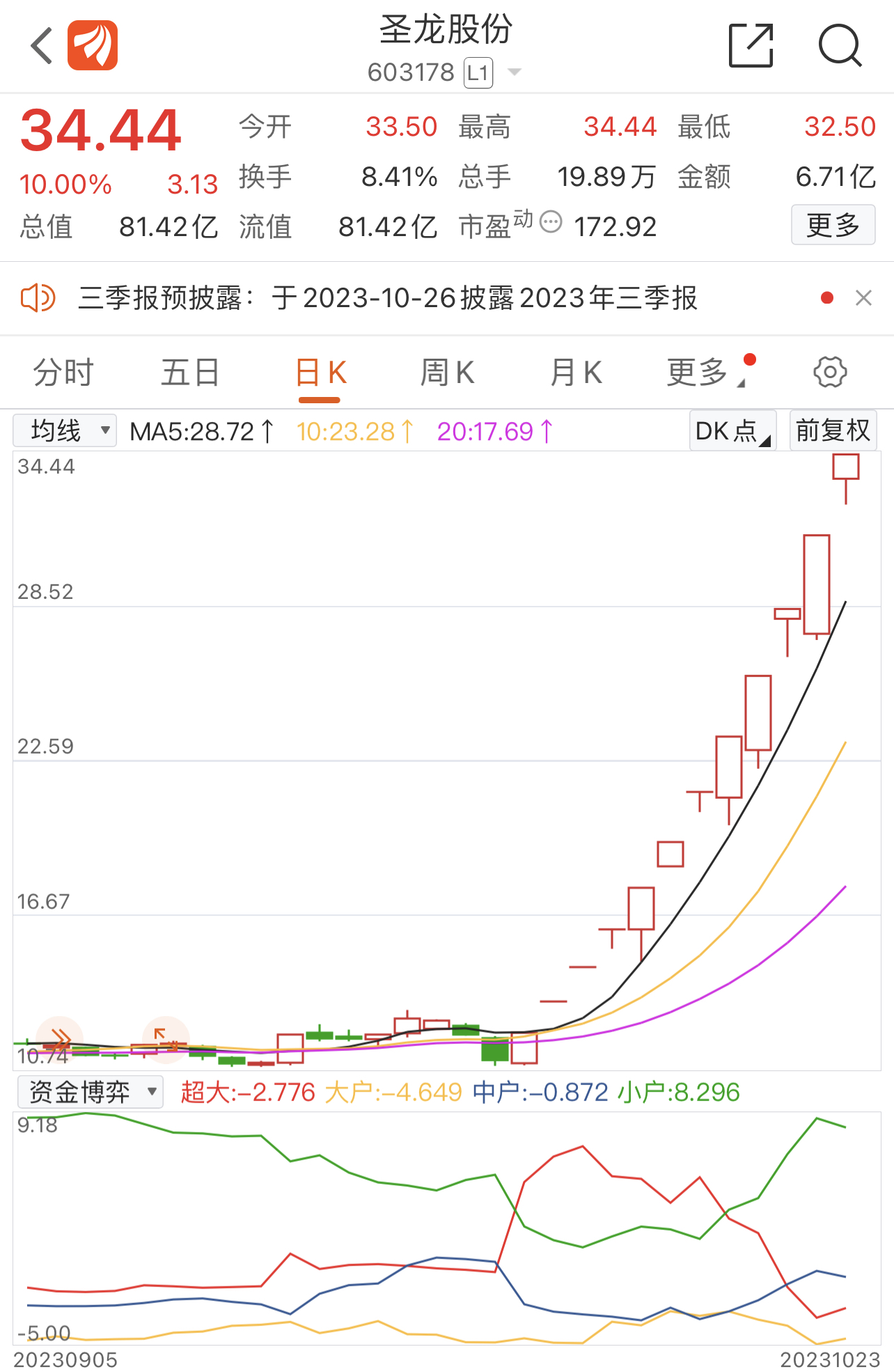Dismiss the 三季报预披露 notice
The width and height of the screenshot is (894, 1372).
(x=863, y=298)
